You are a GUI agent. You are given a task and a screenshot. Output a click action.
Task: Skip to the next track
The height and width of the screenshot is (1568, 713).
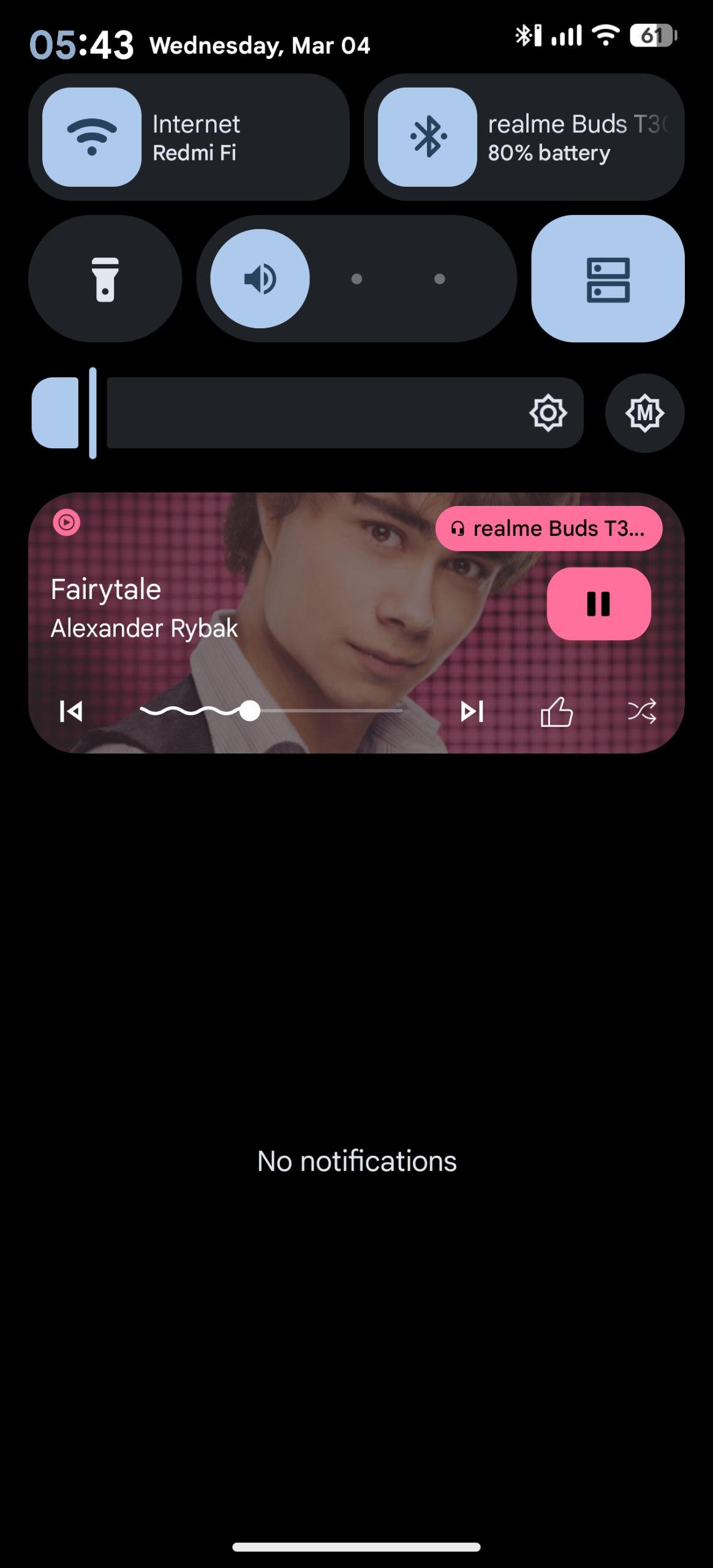click(x=472, y=711)
